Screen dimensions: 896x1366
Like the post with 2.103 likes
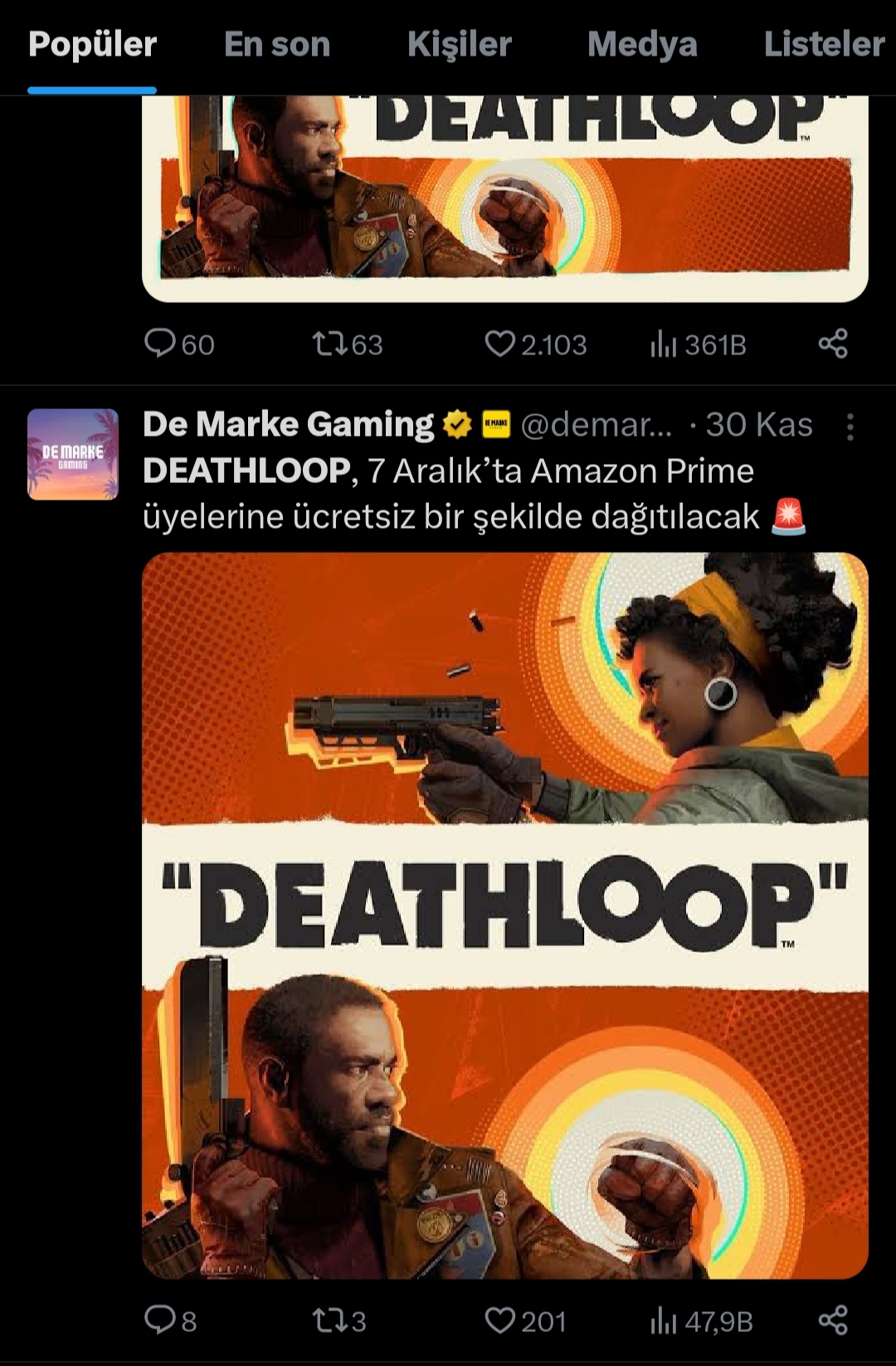coord(499,344)
